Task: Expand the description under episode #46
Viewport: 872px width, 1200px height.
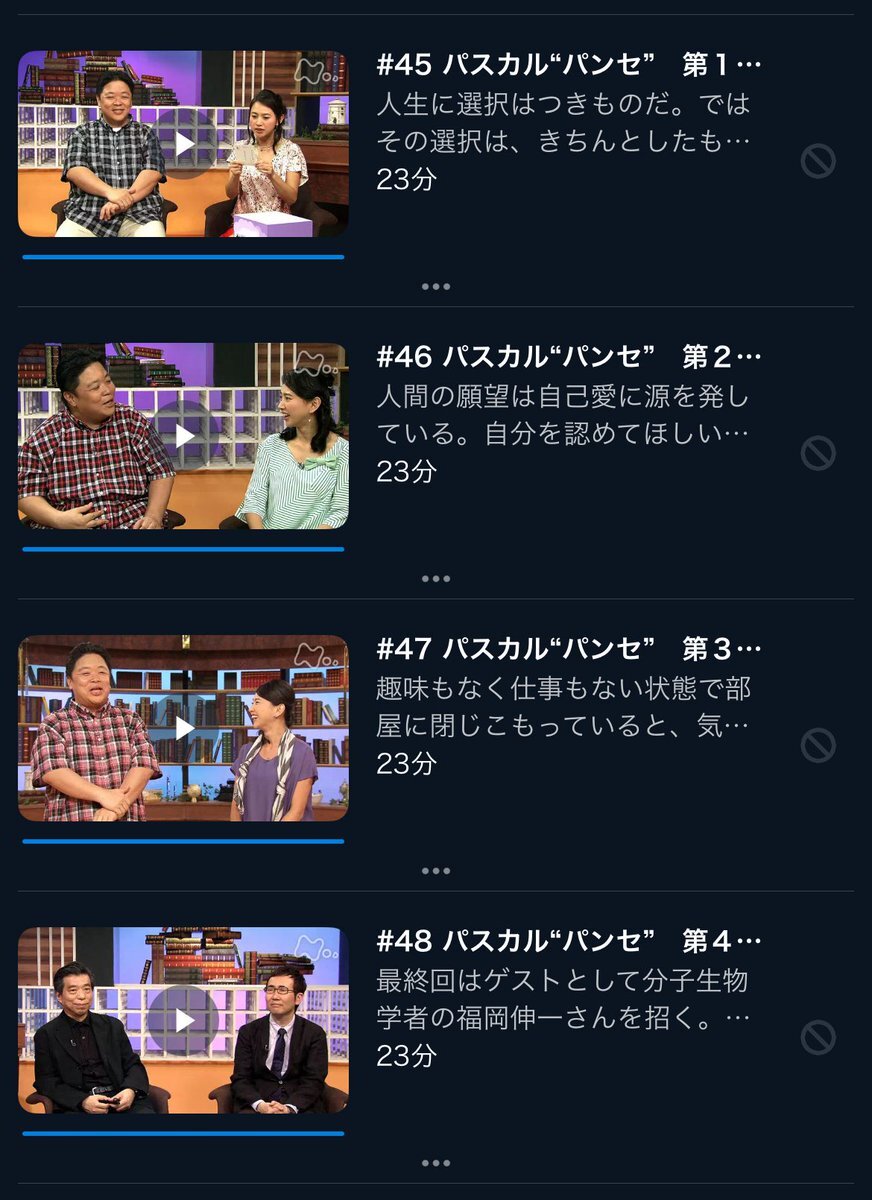Action: [x=436, y=578]
